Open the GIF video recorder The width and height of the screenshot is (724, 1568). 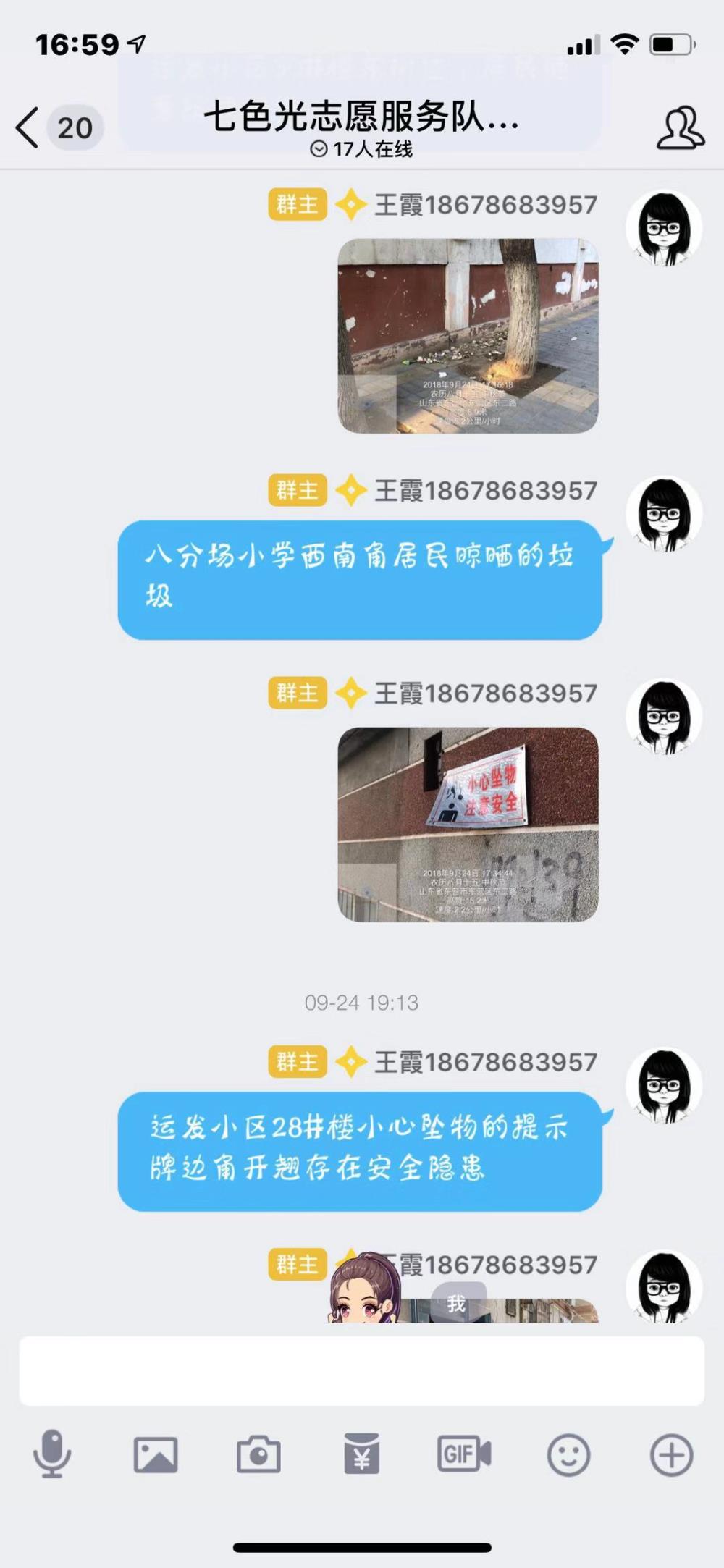coord(464,1454)
